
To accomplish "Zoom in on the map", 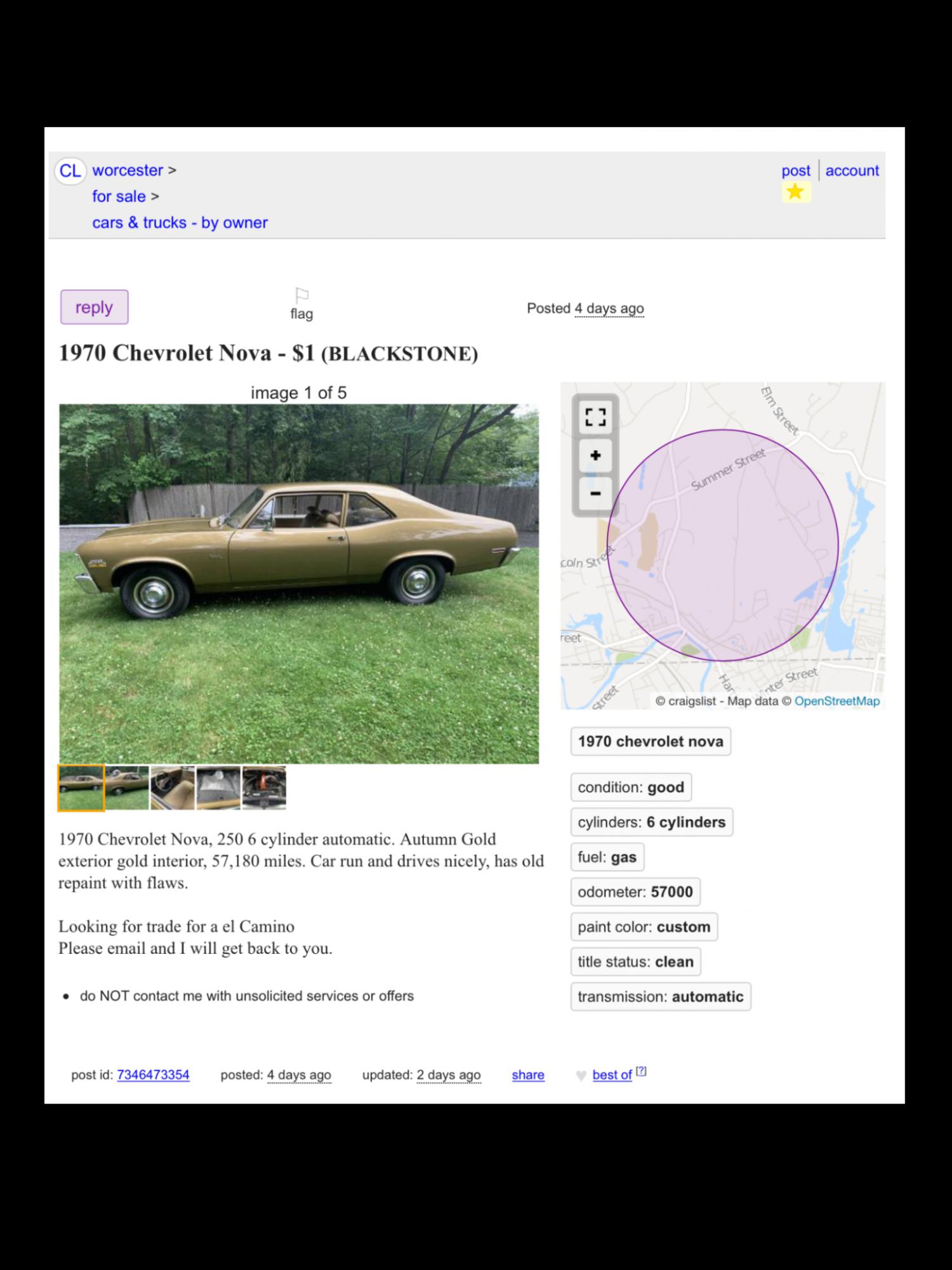I will point(595,455).
